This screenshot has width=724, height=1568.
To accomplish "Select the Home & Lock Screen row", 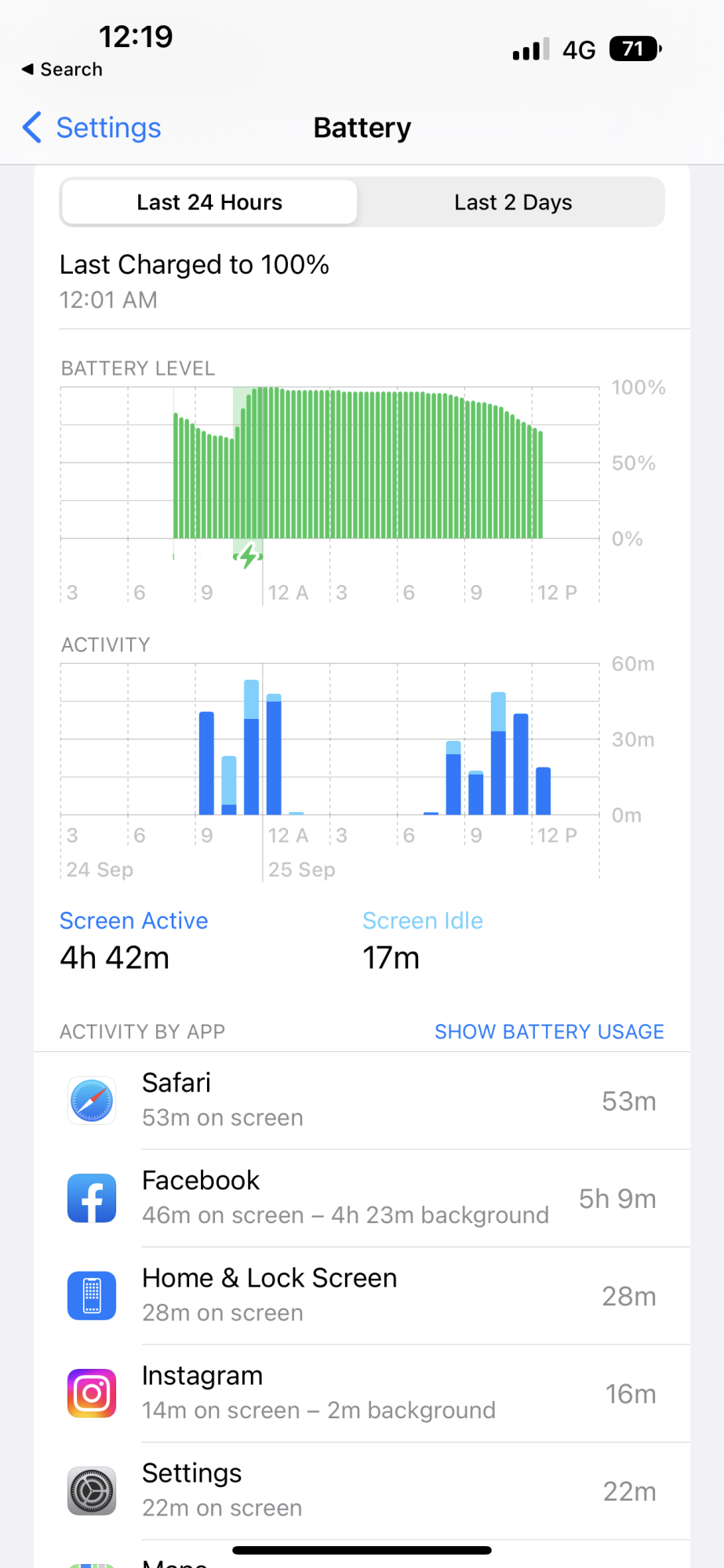I will [362, 1296].
